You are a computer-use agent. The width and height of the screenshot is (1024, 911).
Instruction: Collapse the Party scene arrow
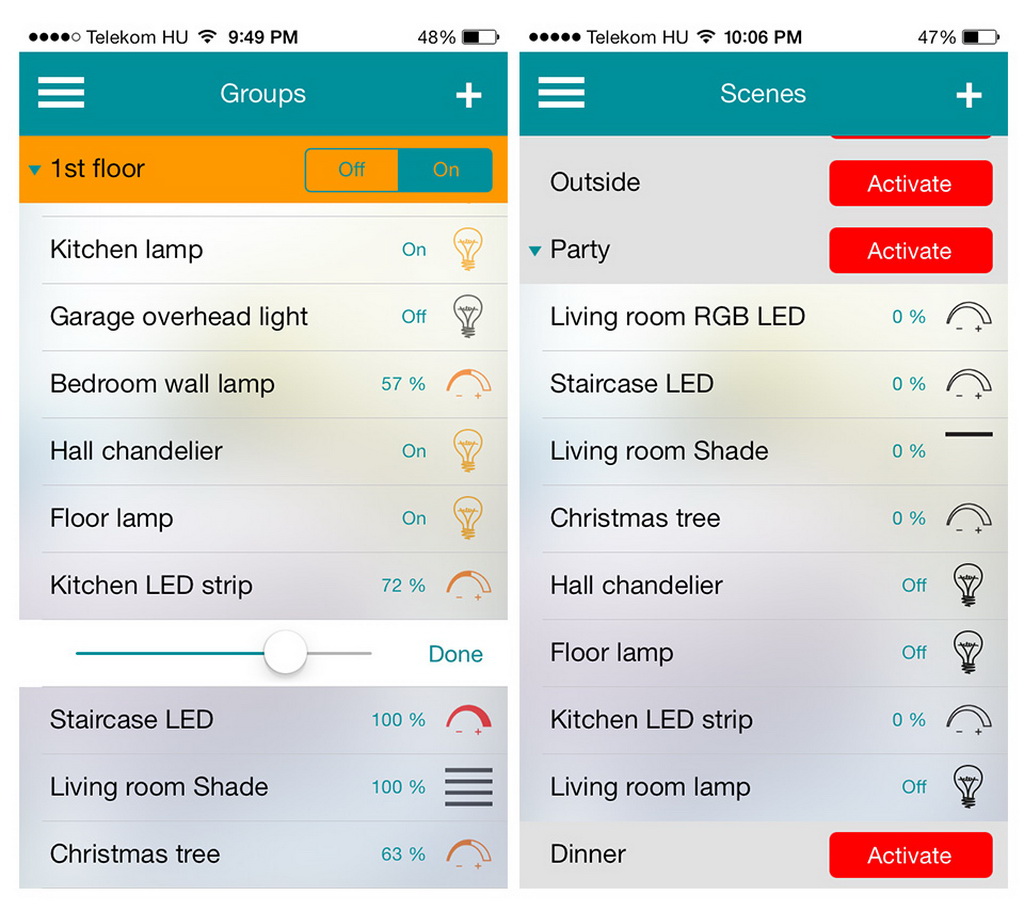point(535,251)
